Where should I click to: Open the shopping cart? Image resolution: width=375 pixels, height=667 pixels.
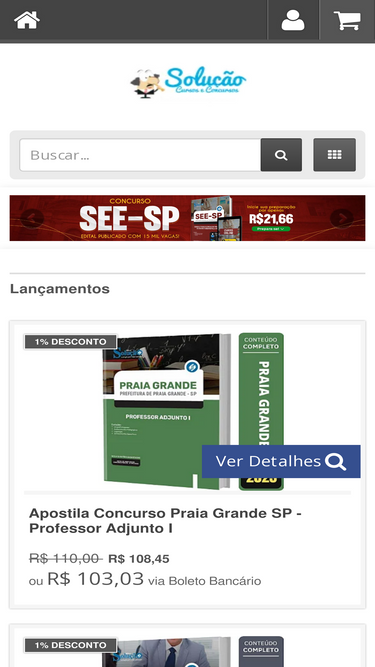tap(347, 20)
